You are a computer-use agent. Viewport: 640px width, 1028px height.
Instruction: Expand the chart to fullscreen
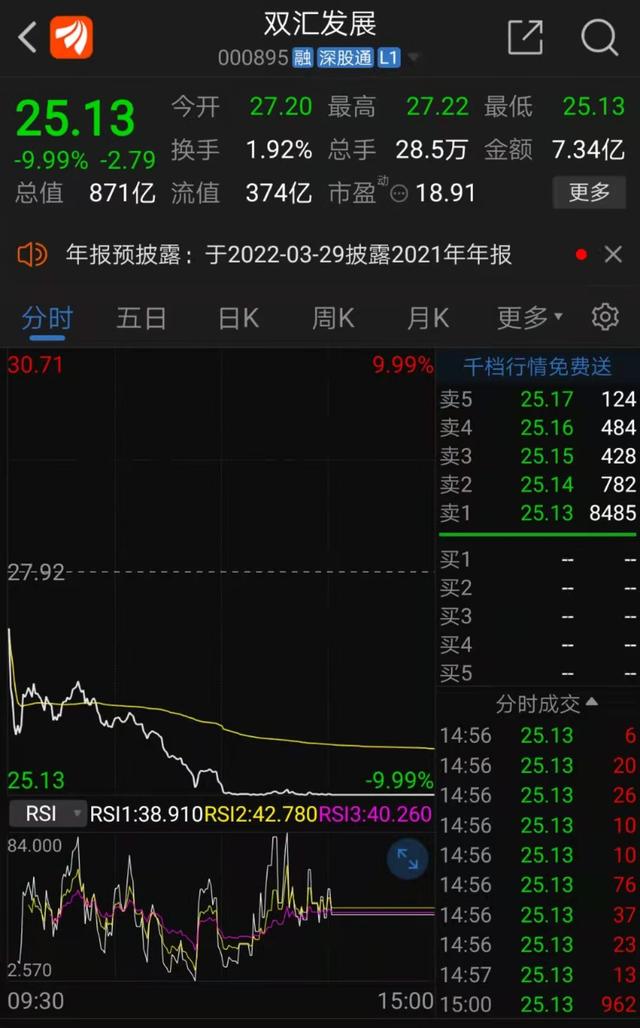pyautogui.click(x=407, y=858)
